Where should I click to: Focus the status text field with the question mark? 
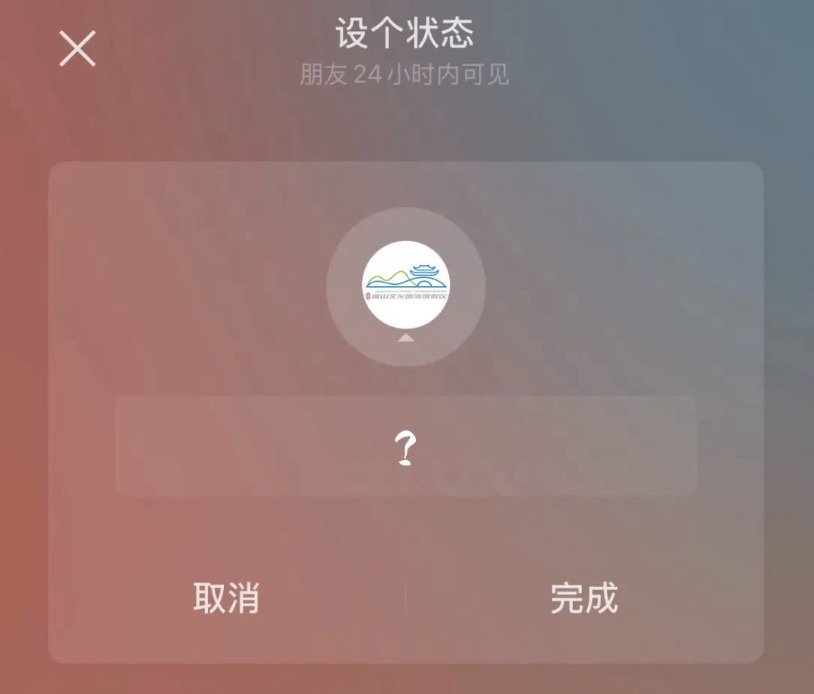[406, 447]
